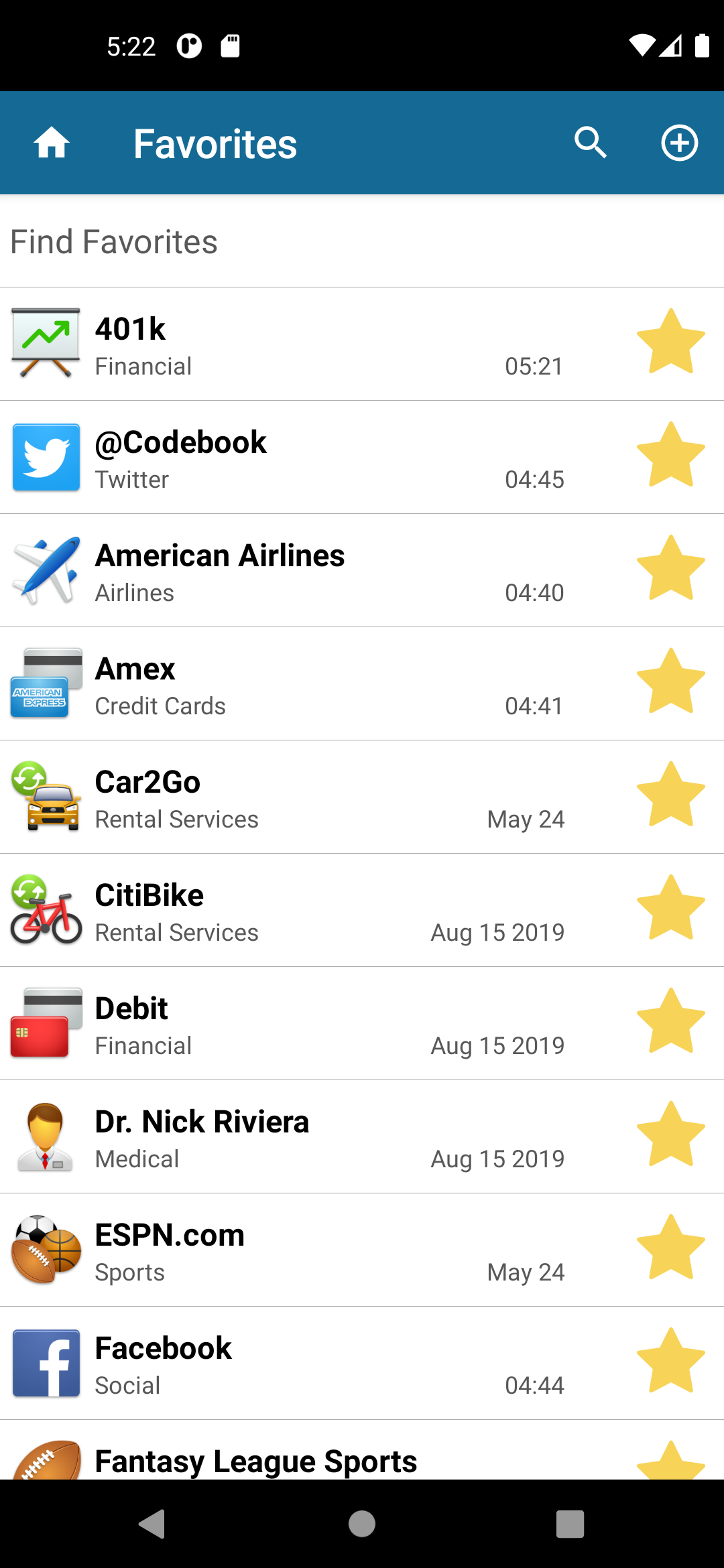Focus the Find Favorites field
Screen dimensions: 724x1568
coord(362,242)
